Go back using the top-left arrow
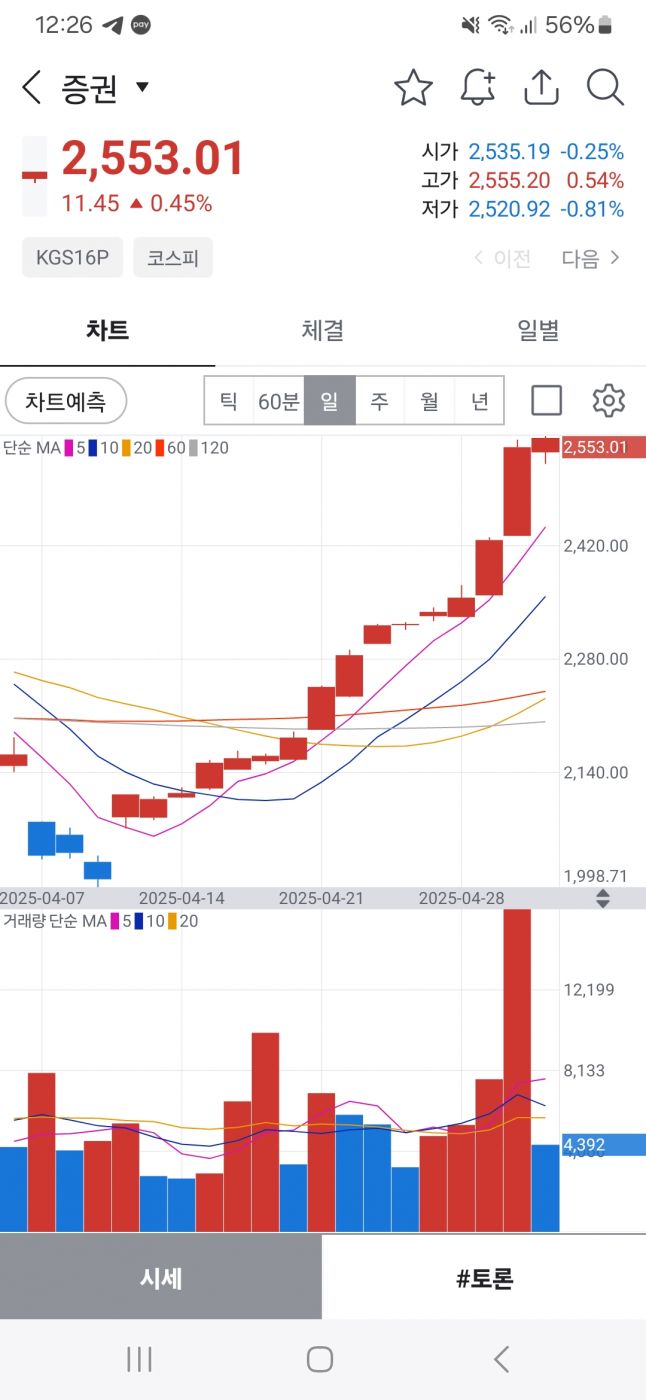 32,88
